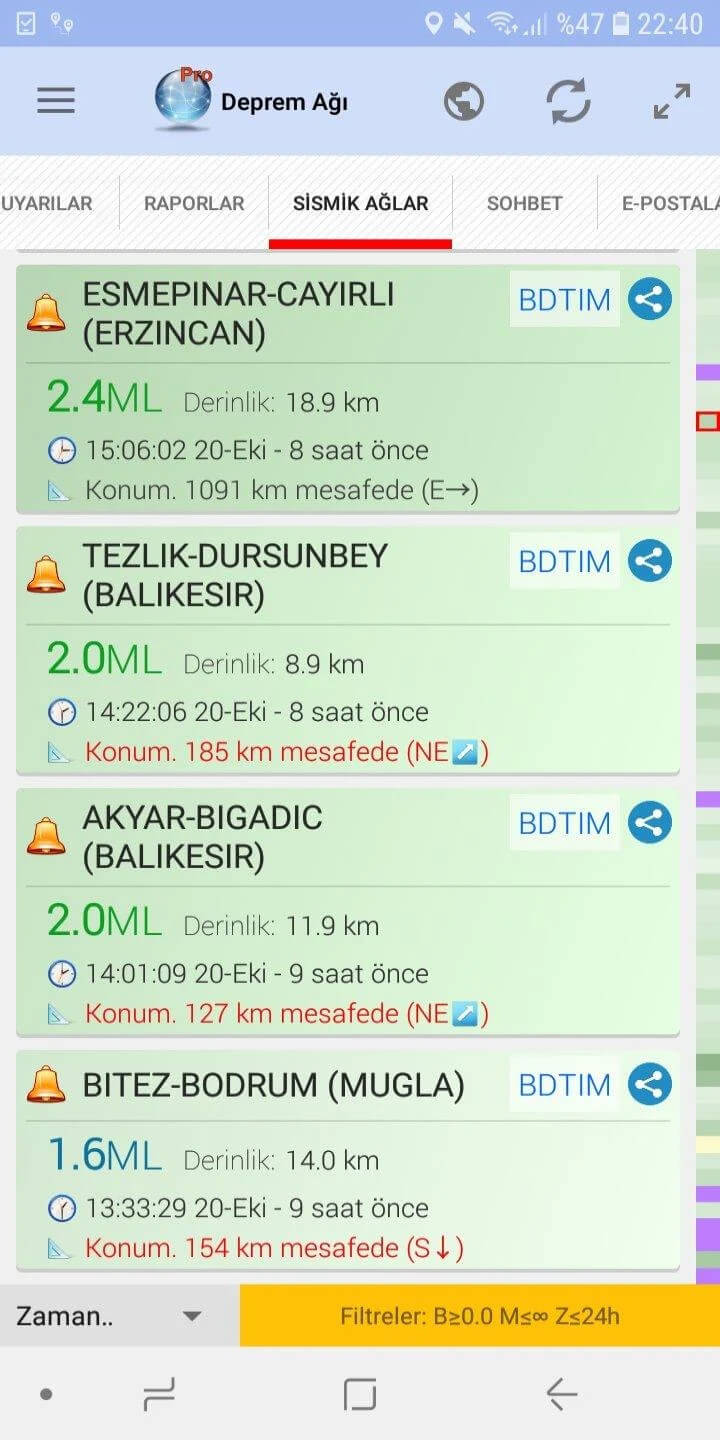Image resolution: width=720 pixels, height=1440 pixels.
Task: Refresh the earthquake list
Action: (568, 101)
